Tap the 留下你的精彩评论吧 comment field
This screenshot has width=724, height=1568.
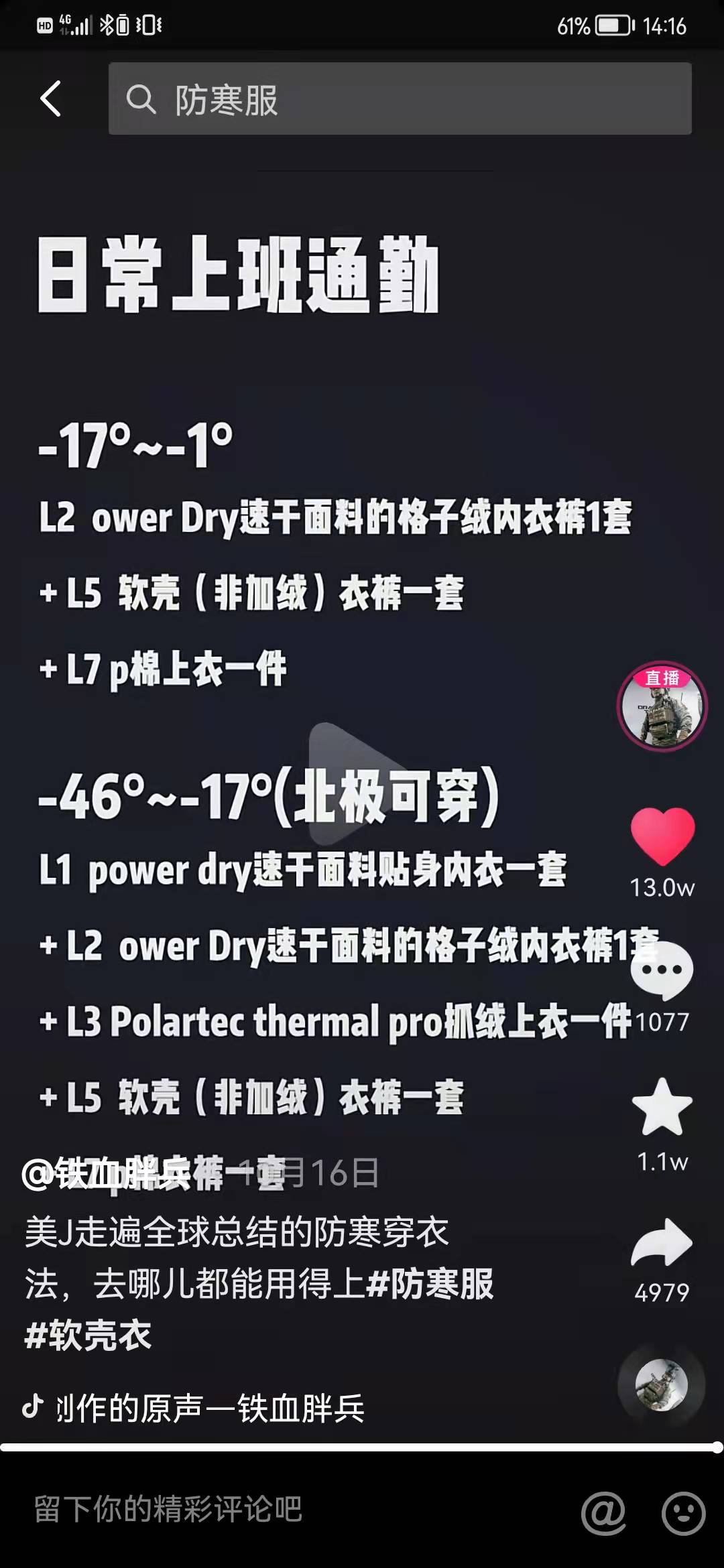268,1510
